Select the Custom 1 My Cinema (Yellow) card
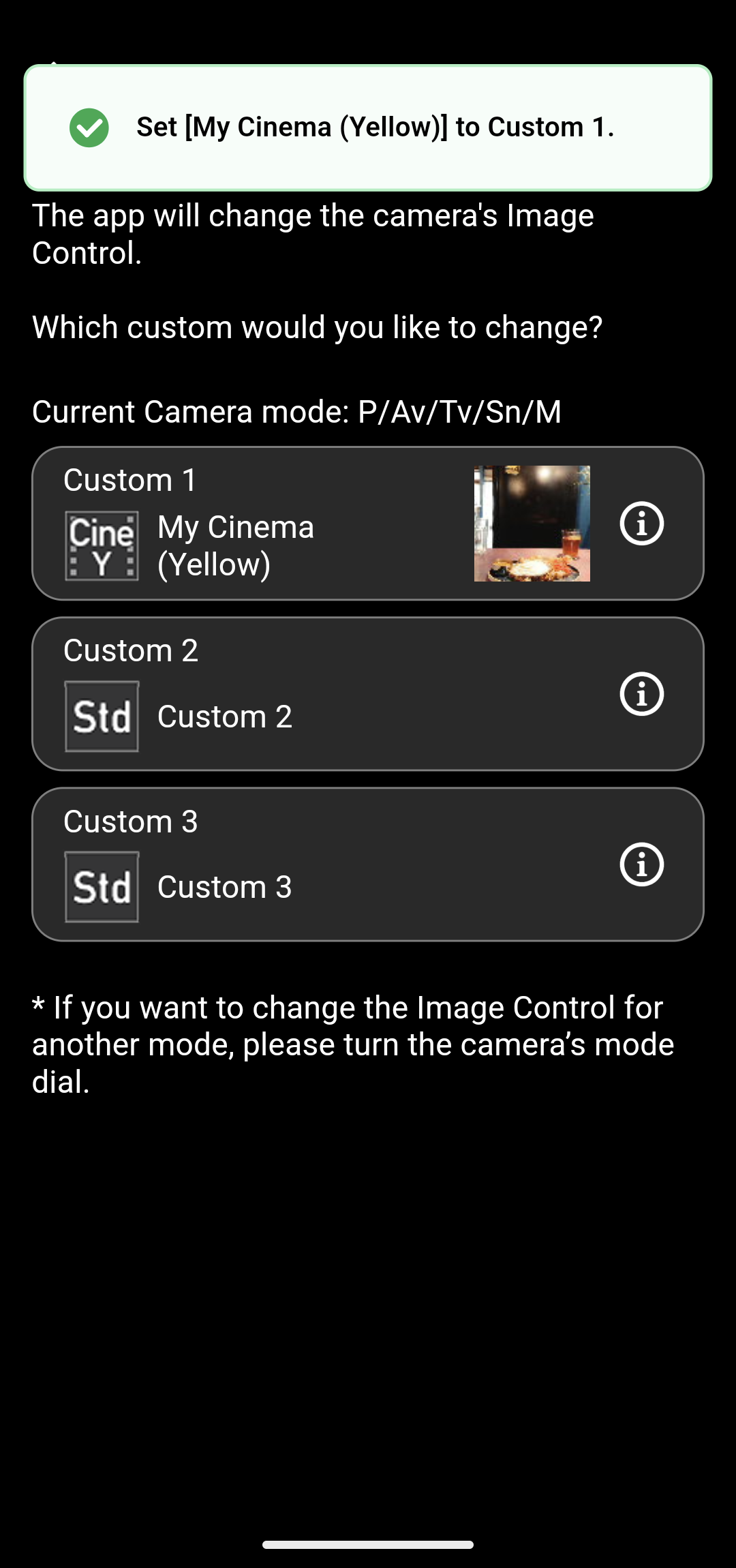Image resolution: width=736 pixels, height=1568 pixels. pos(273,524)
